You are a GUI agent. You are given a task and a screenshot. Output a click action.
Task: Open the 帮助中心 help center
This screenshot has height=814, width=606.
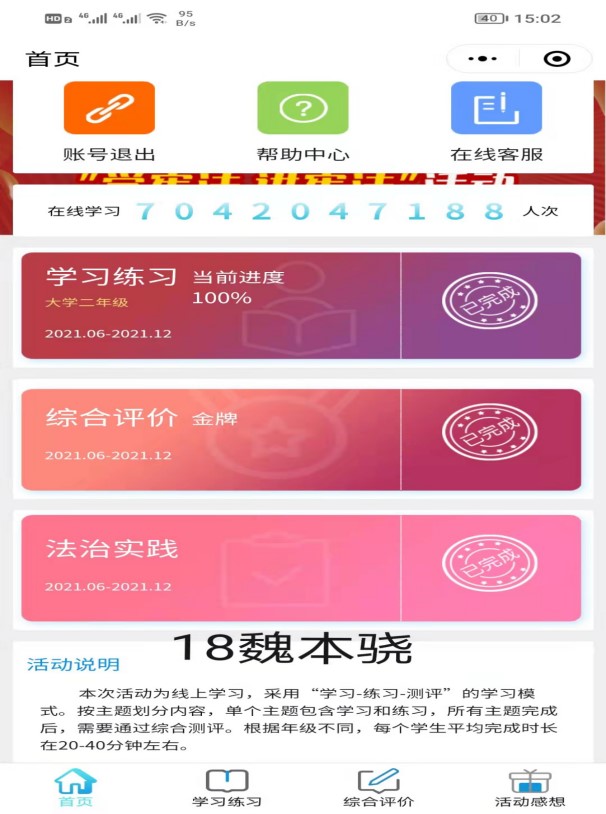tap(303, 108)
